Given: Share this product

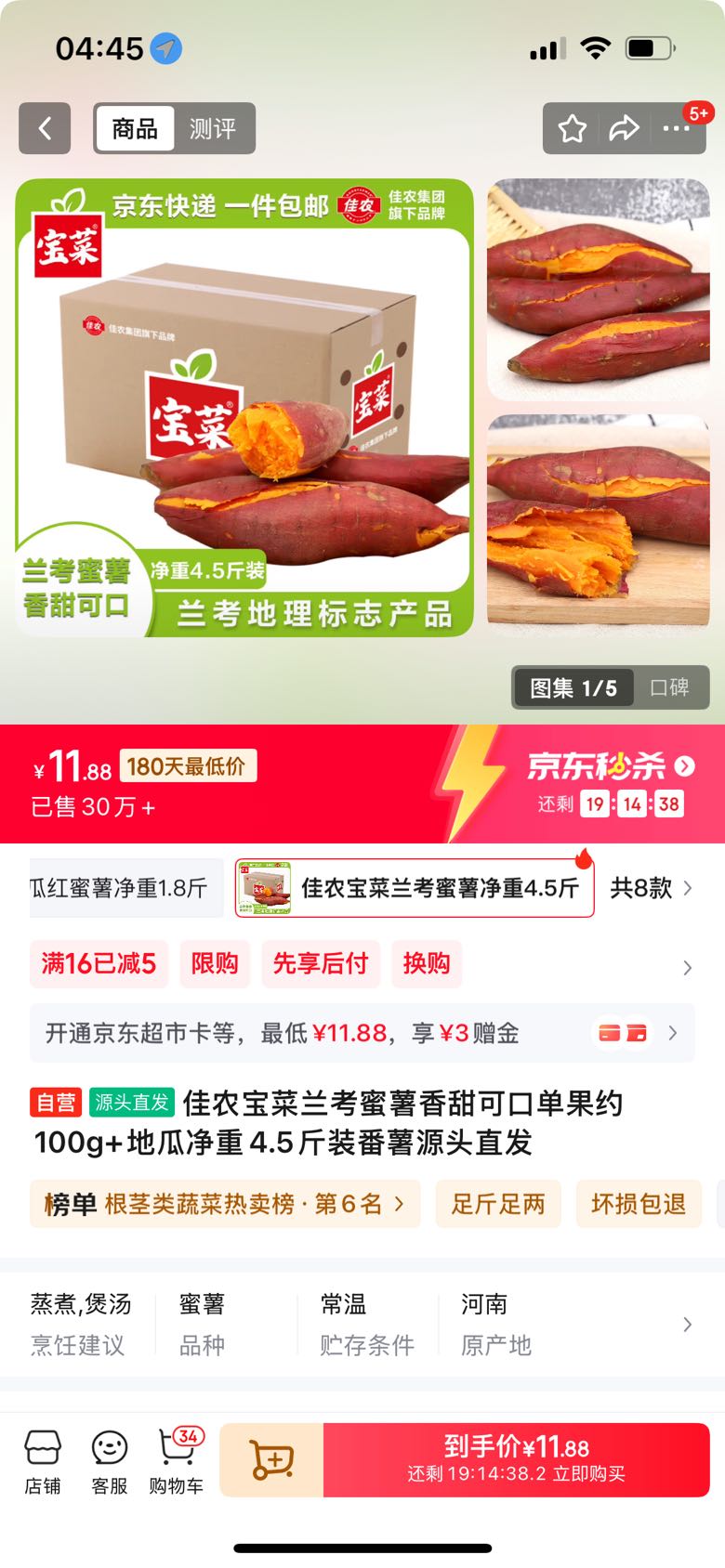Looking at the screenshot, I should click(x=624, y=128).
